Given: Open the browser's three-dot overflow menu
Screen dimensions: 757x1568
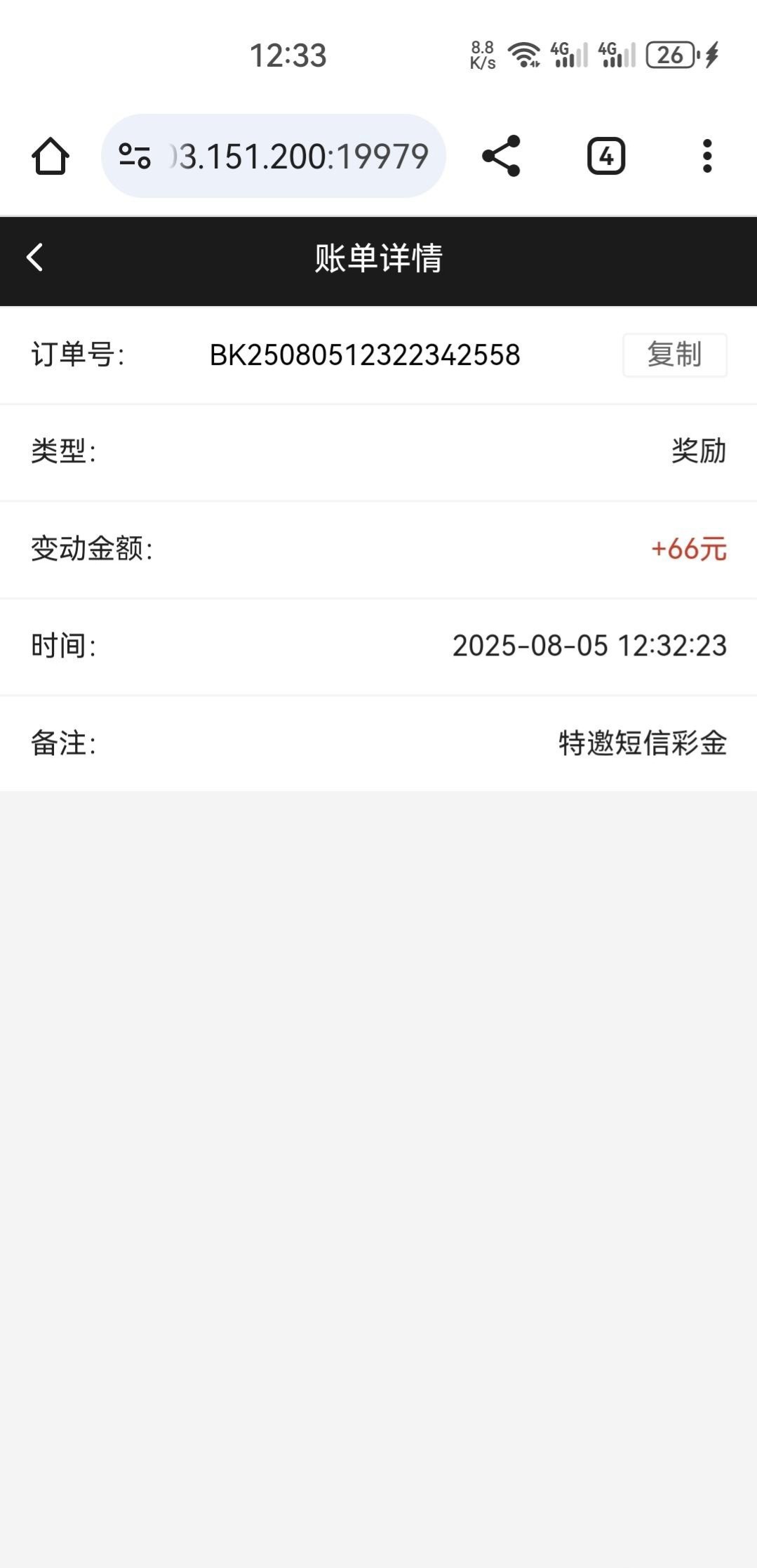Looking at the screenshot, I should pos(707,156).
